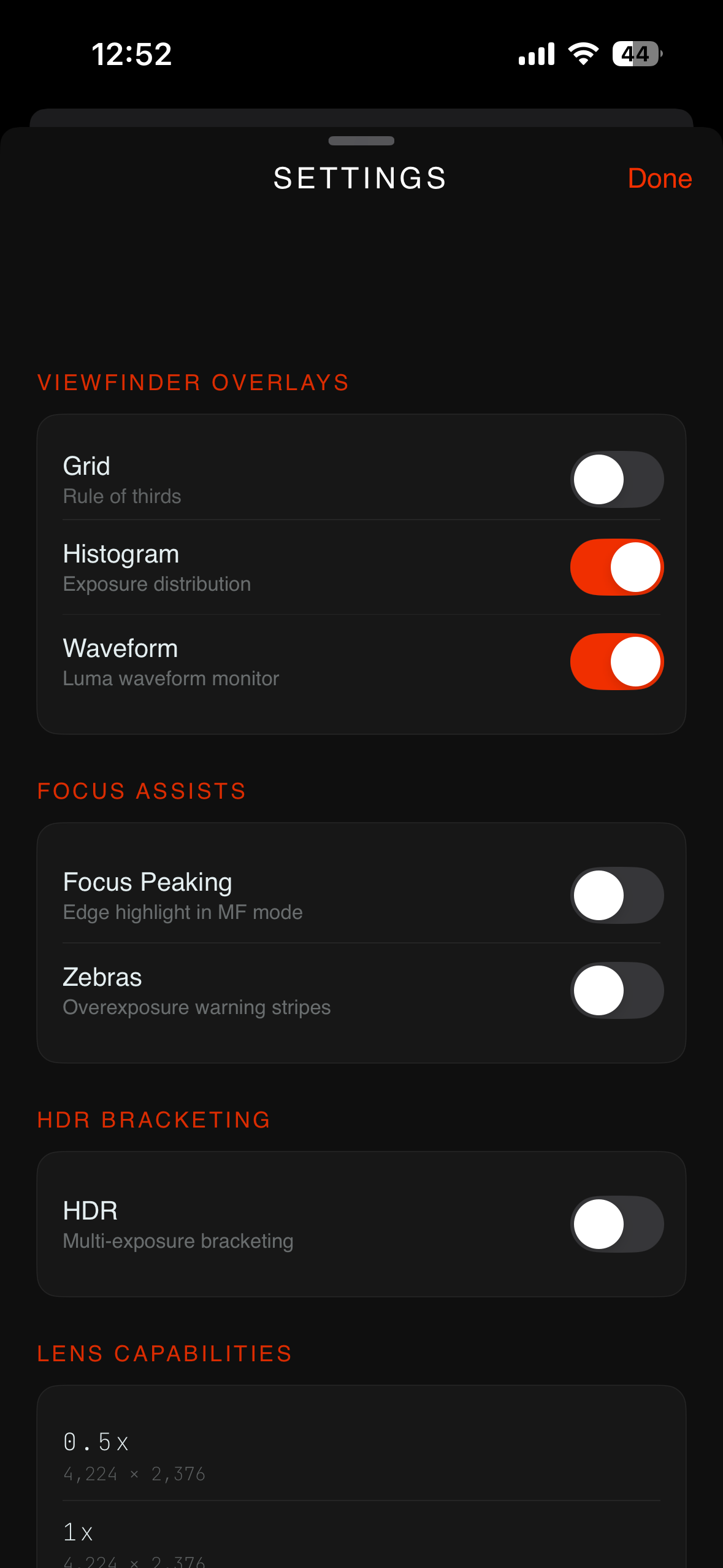This screenshot has height=1568, width=723.
Task: Tap the cellular signal bars icon
Action: click(x=535, y=54)
